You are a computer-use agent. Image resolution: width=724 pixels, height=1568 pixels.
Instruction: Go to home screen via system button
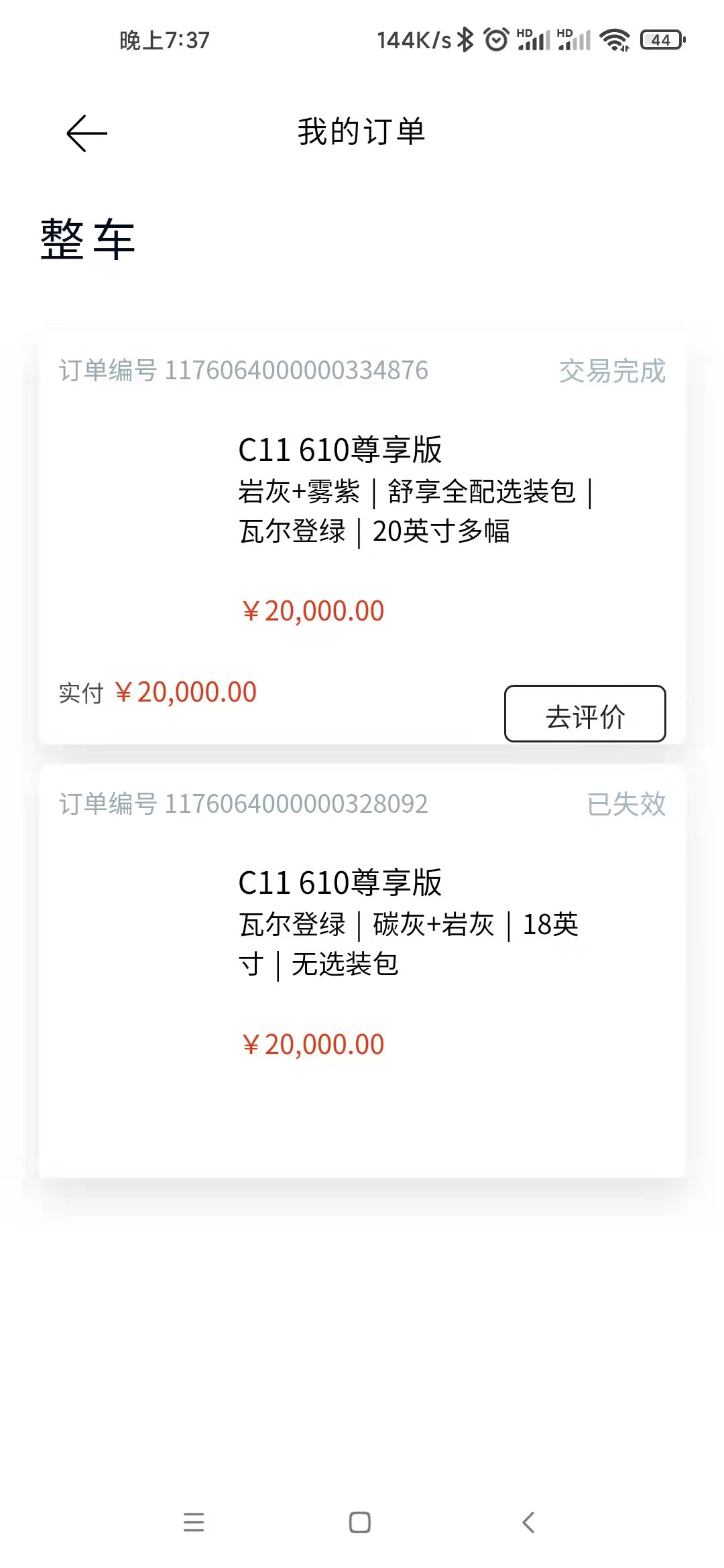click(x=360, y=1522)
